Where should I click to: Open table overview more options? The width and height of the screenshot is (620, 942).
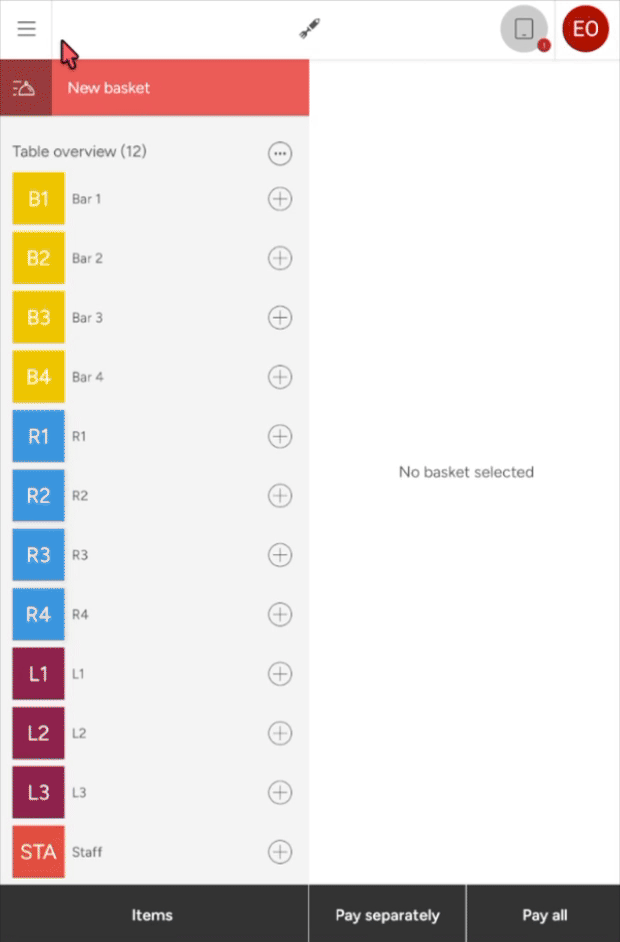(280, 153)
